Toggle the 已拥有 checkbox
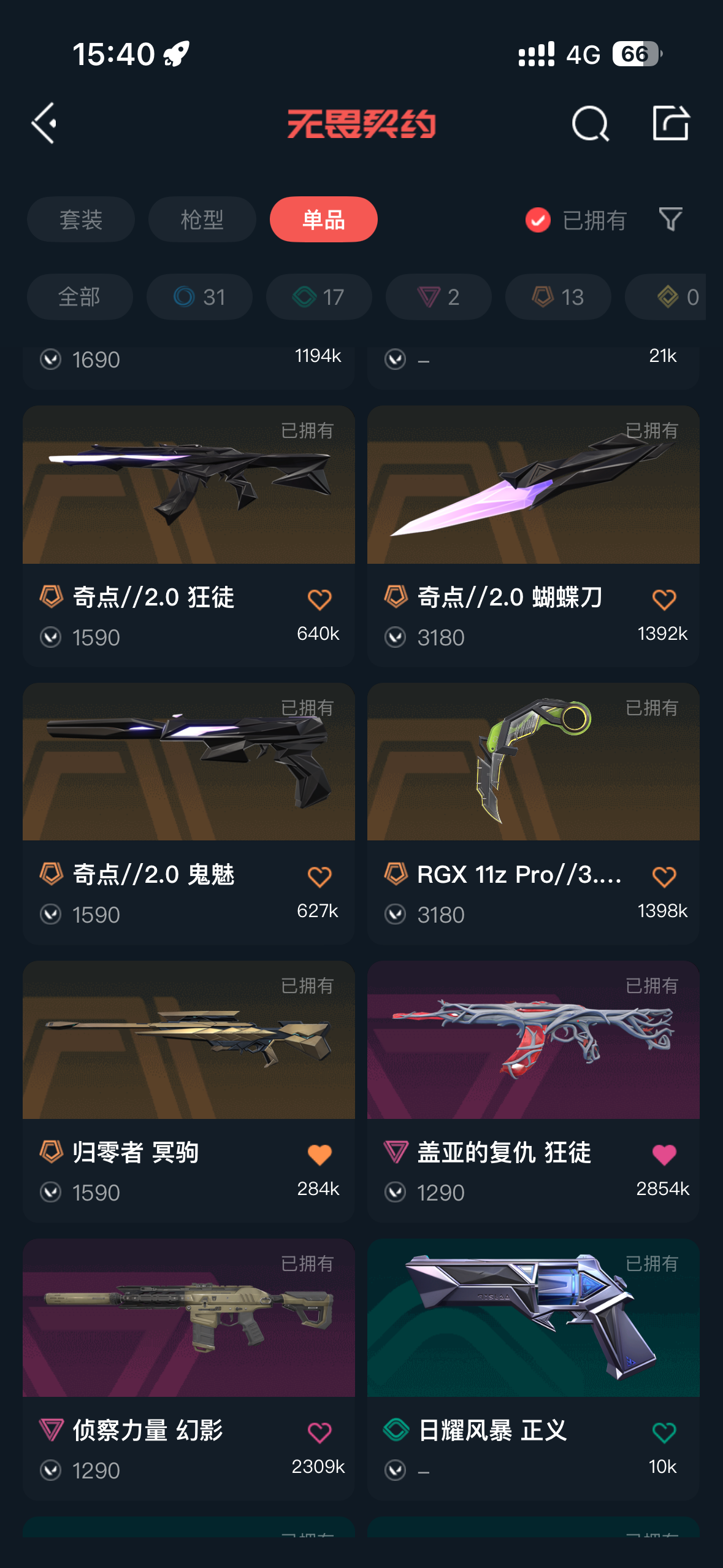 [x=538, y=220]
